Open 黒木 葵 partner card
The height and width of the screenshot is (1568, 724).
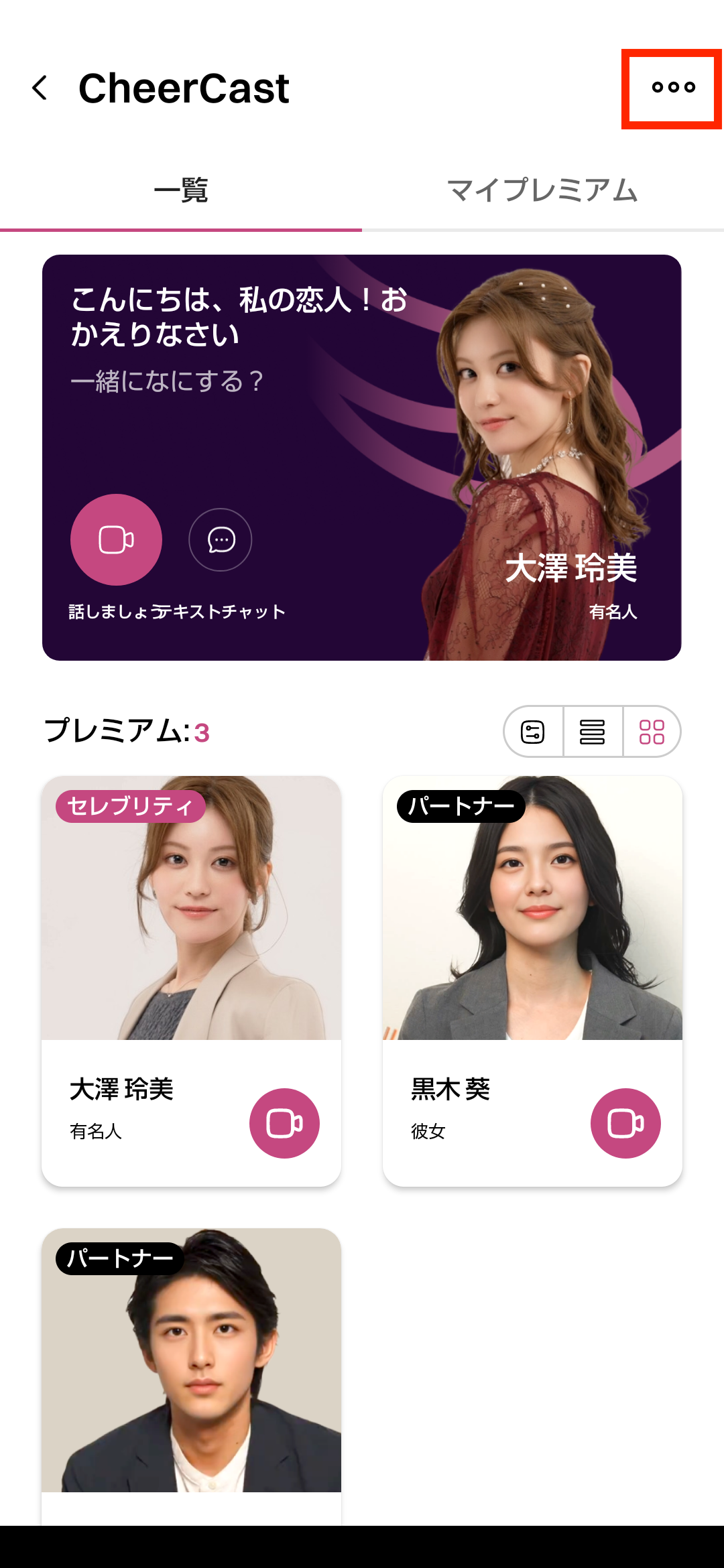pyautogui.click(x=532, y=938)
